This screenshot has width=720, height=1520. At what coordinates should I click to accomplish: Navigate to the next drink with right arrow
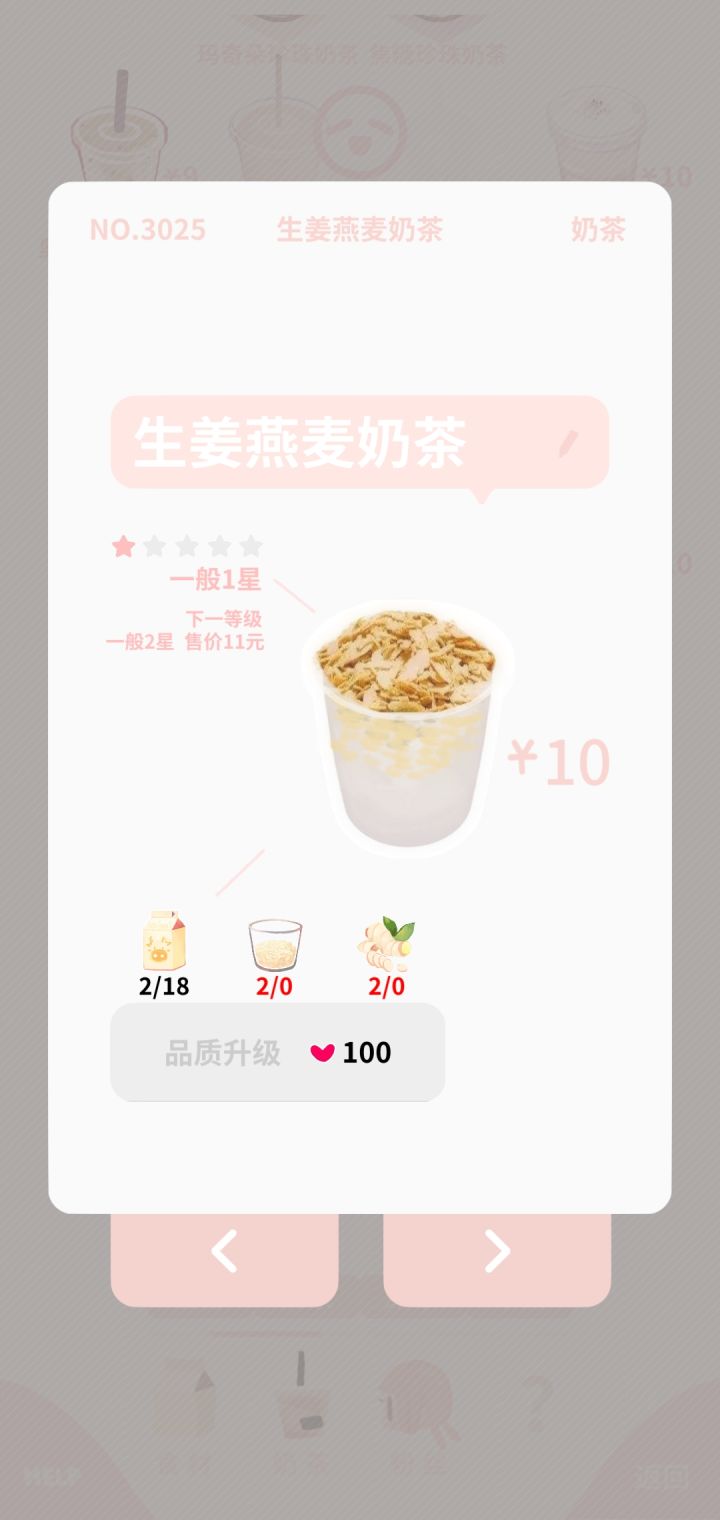(495, 1251)
